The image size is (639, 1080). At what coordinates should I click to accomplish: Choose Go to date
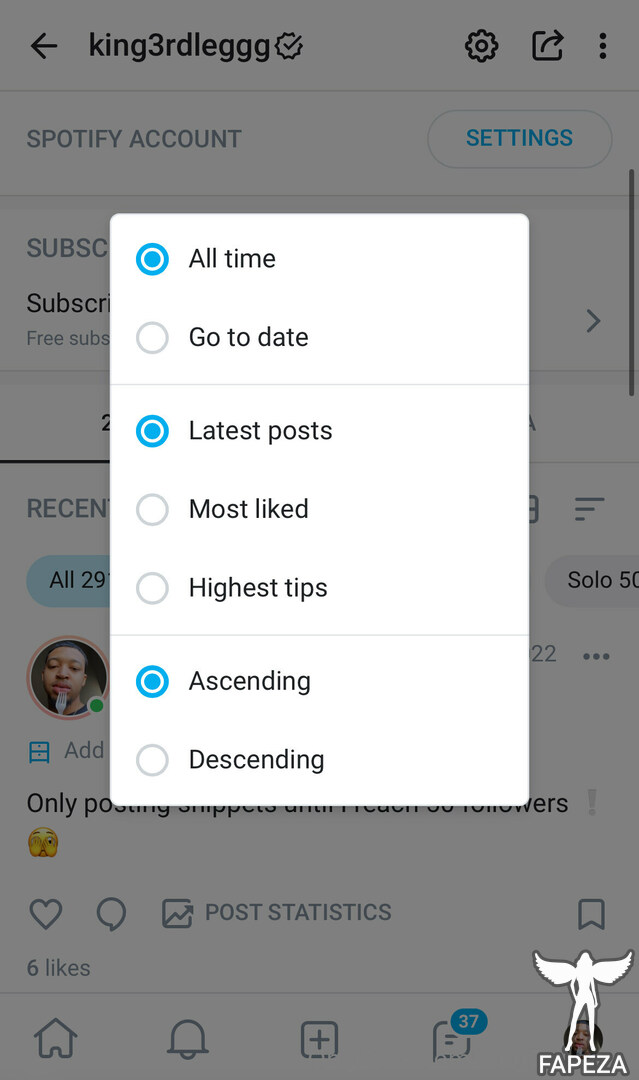(x=319, y=338)
